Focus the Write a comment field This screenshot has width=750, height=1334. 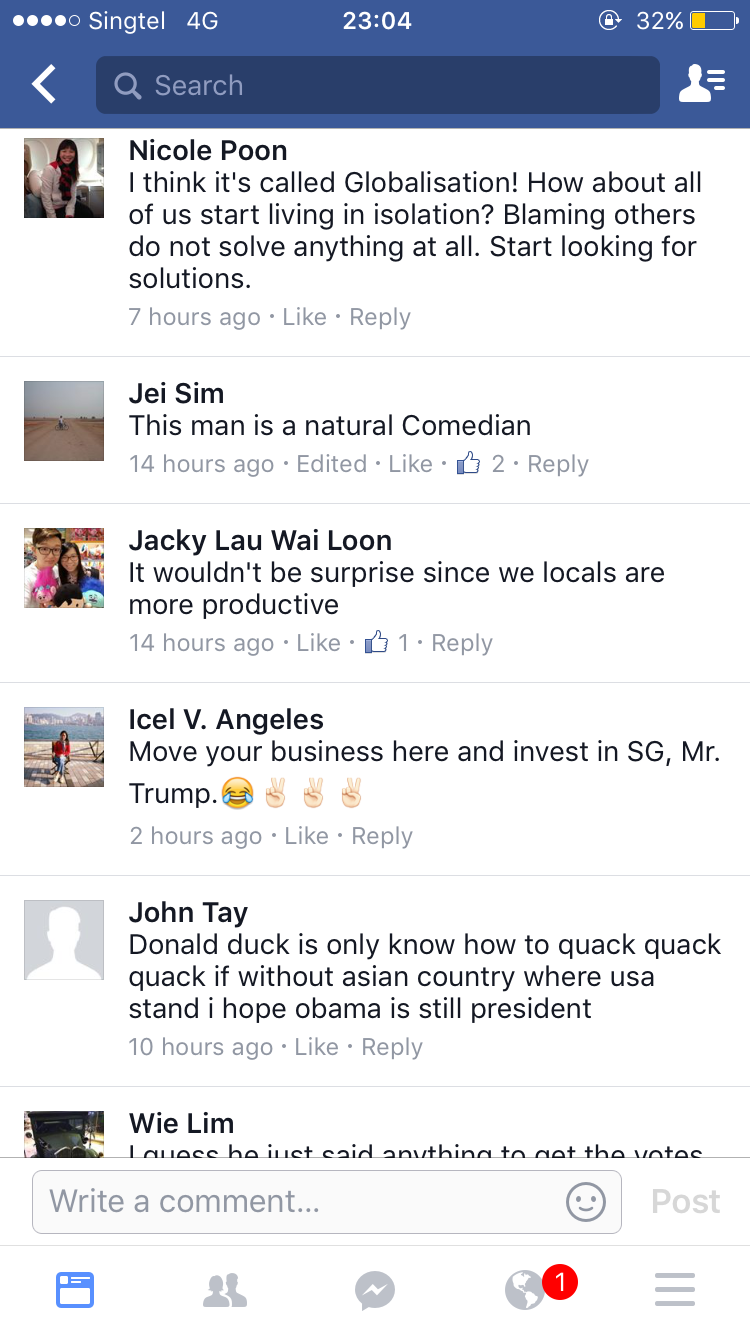[x=300, y=1201]
